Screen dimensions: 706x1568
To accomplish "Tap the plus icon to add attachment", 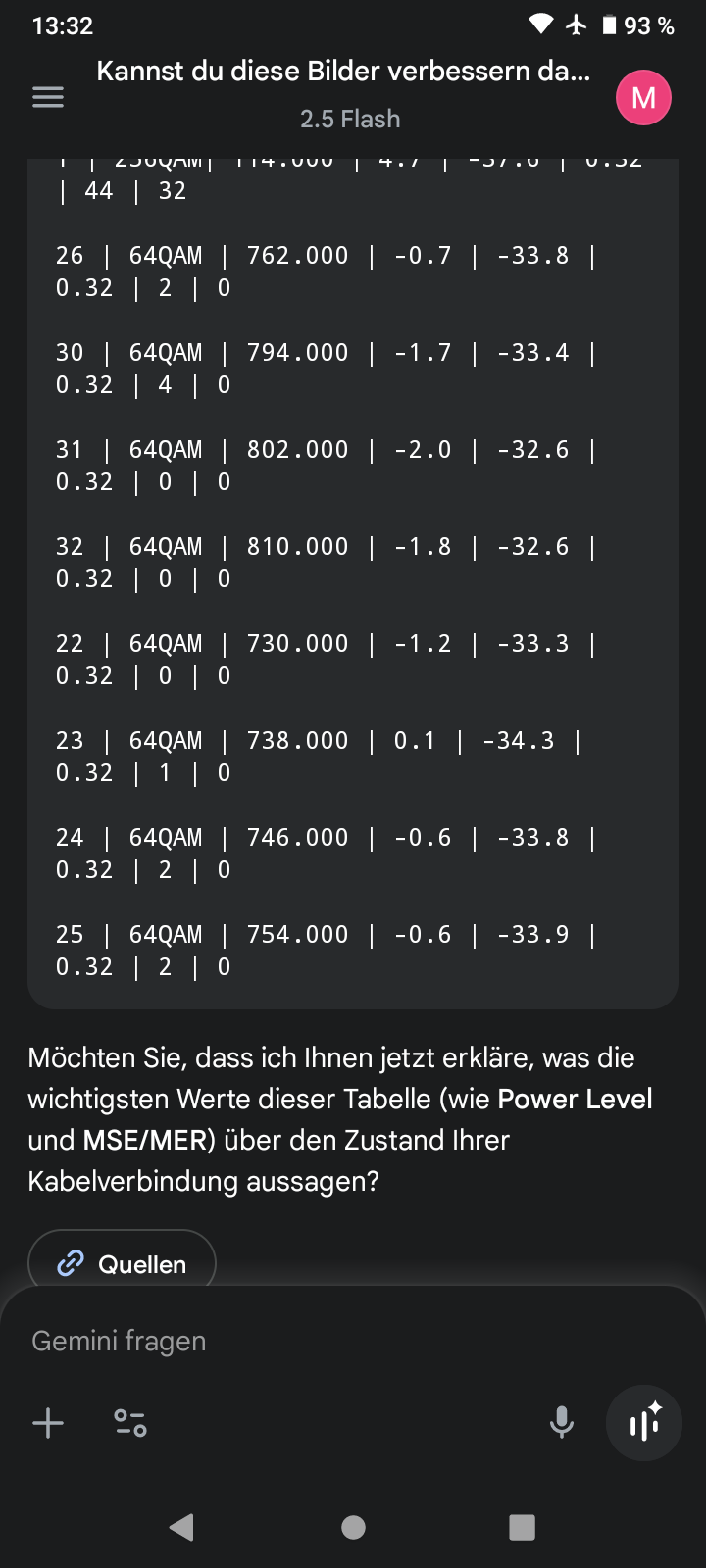I will point(48,1423).
